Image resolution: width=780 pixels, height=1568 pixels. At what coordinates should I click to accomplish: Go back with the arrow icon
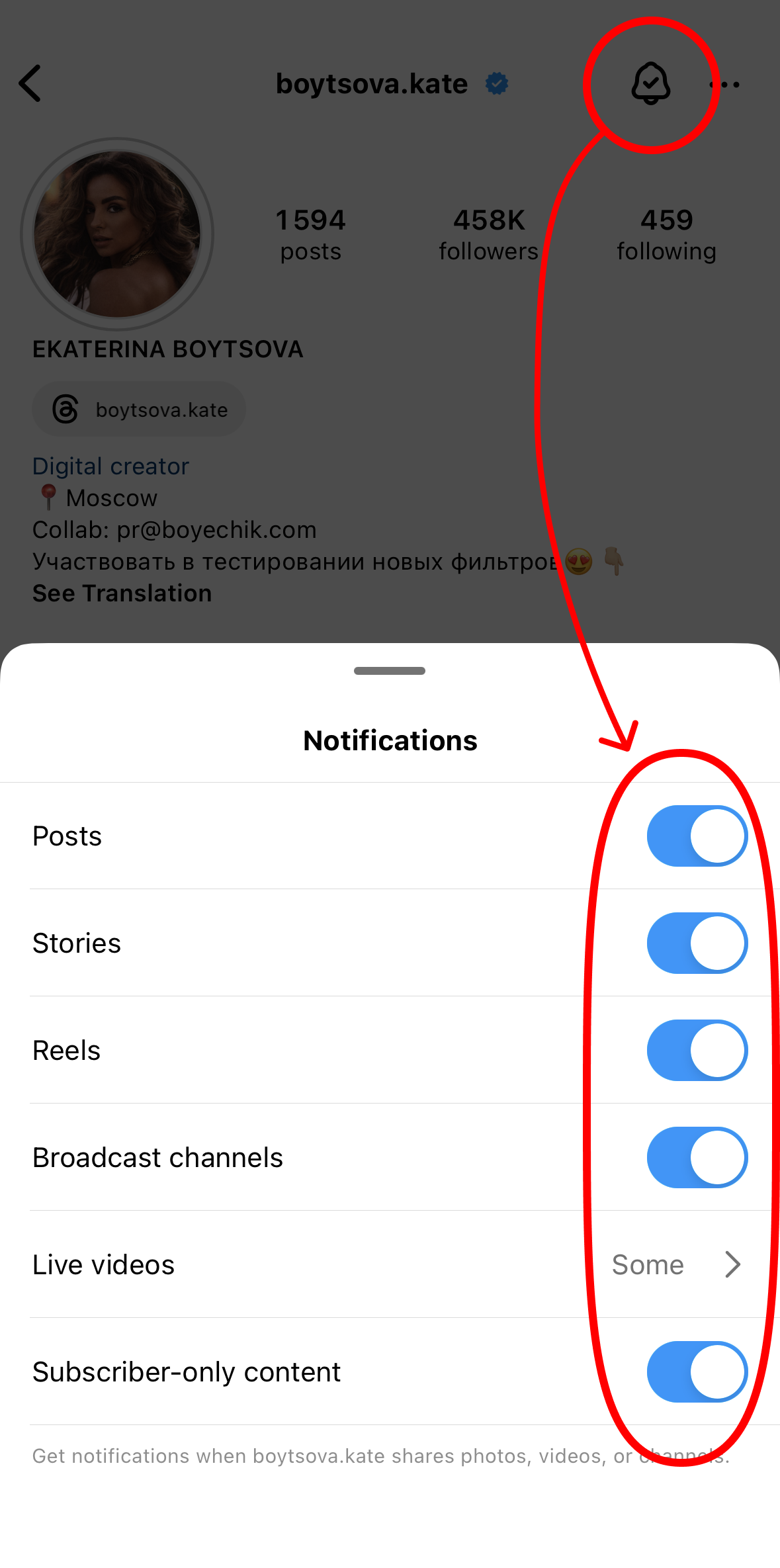(x=30, y=83)
